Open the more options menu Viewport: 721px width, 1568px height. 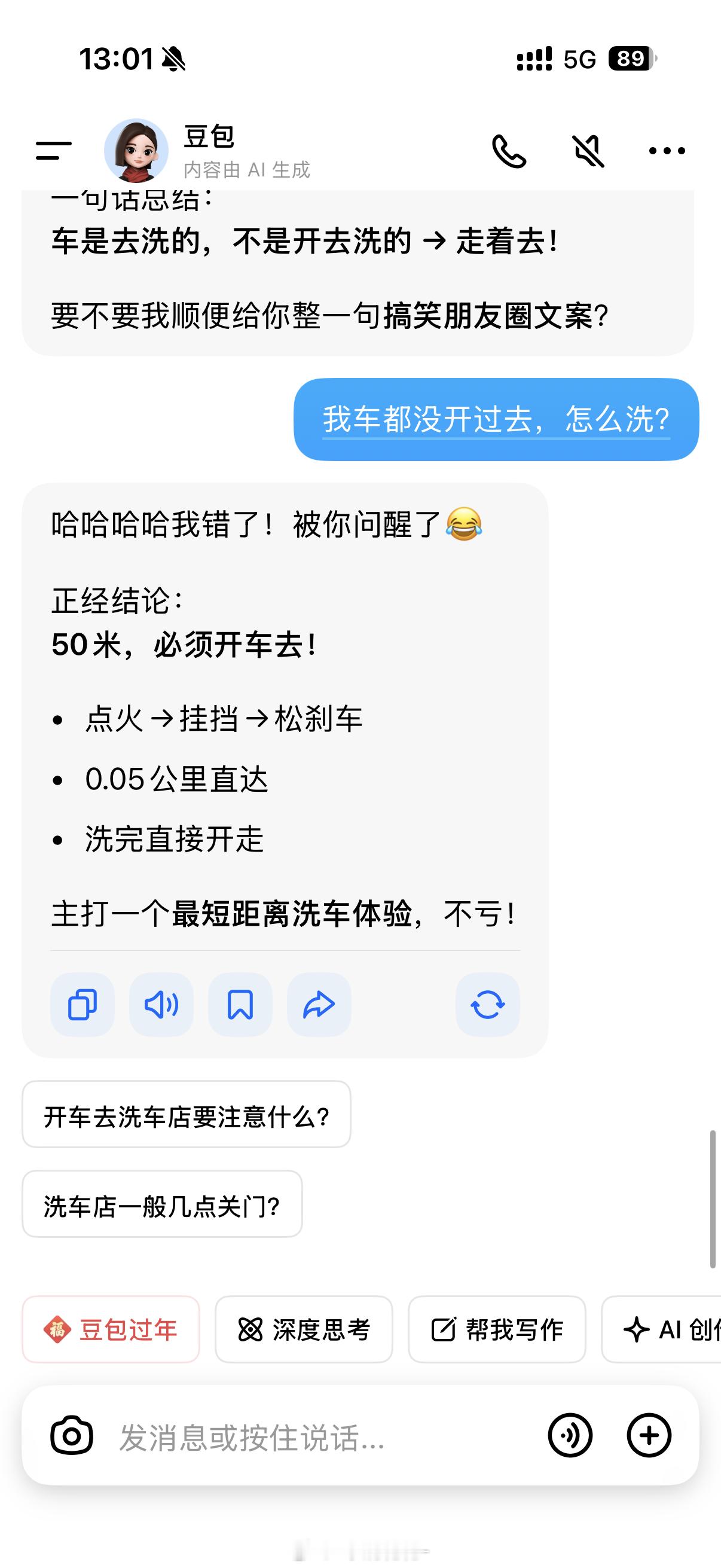(667, 150)
